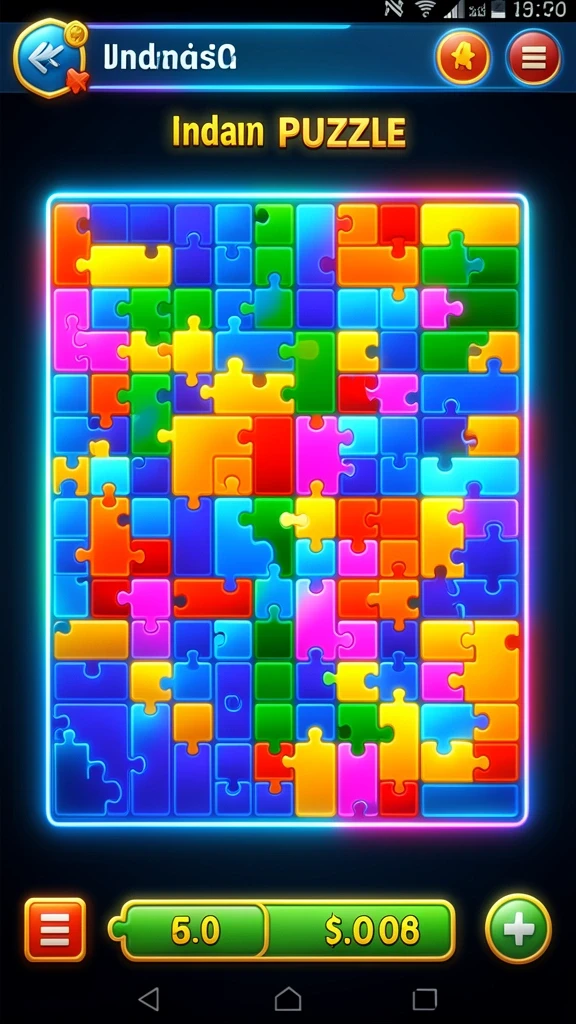Tap the red list button at bottom
This screenshot has height=1024, width=576.
coord(55,929)
